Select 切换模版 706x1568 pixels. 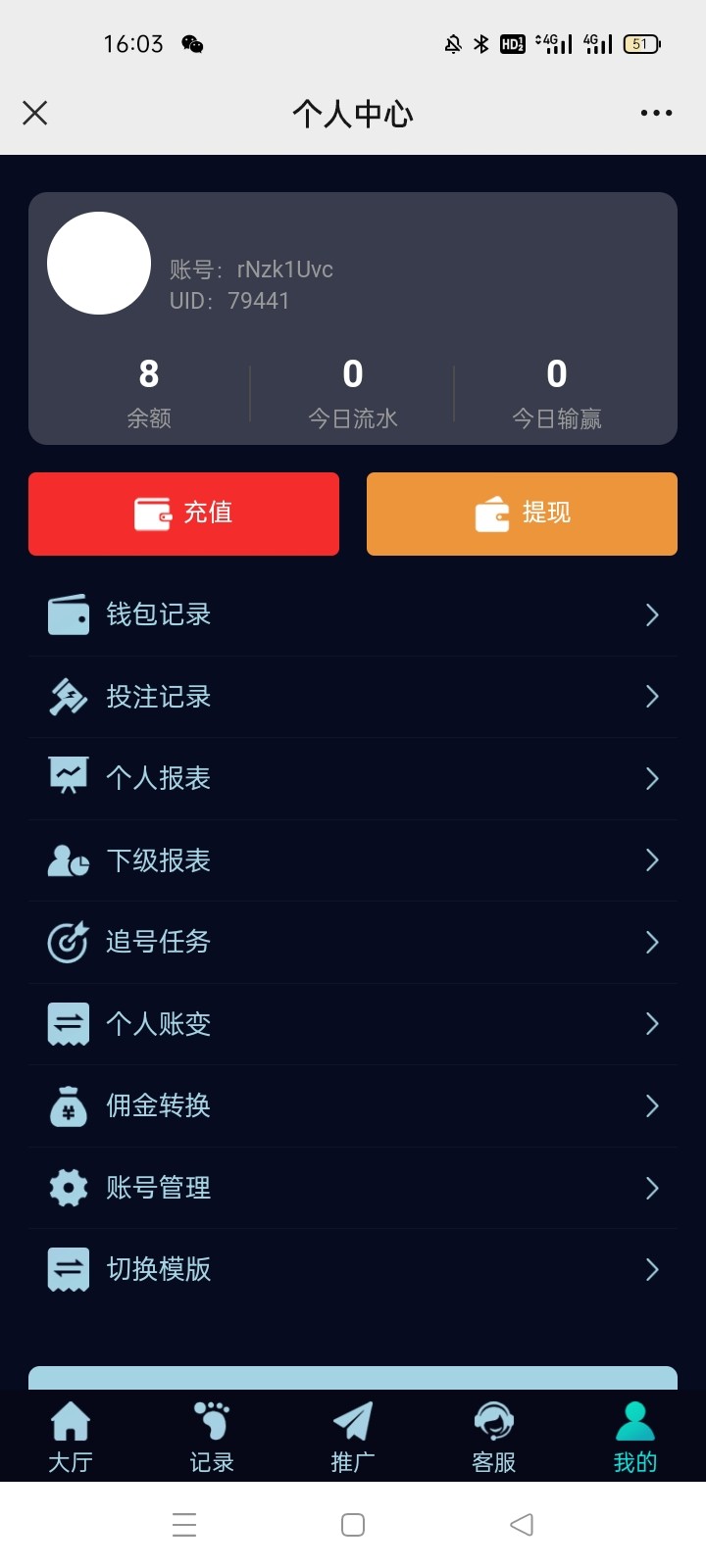tap(353, 1269)
